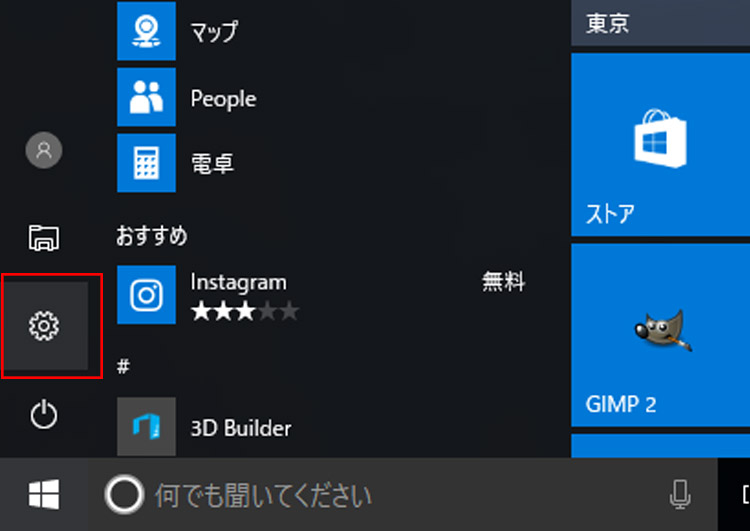Open the Settings gear icon
This screenshot has height=531, width=750.
pos(45,325)
